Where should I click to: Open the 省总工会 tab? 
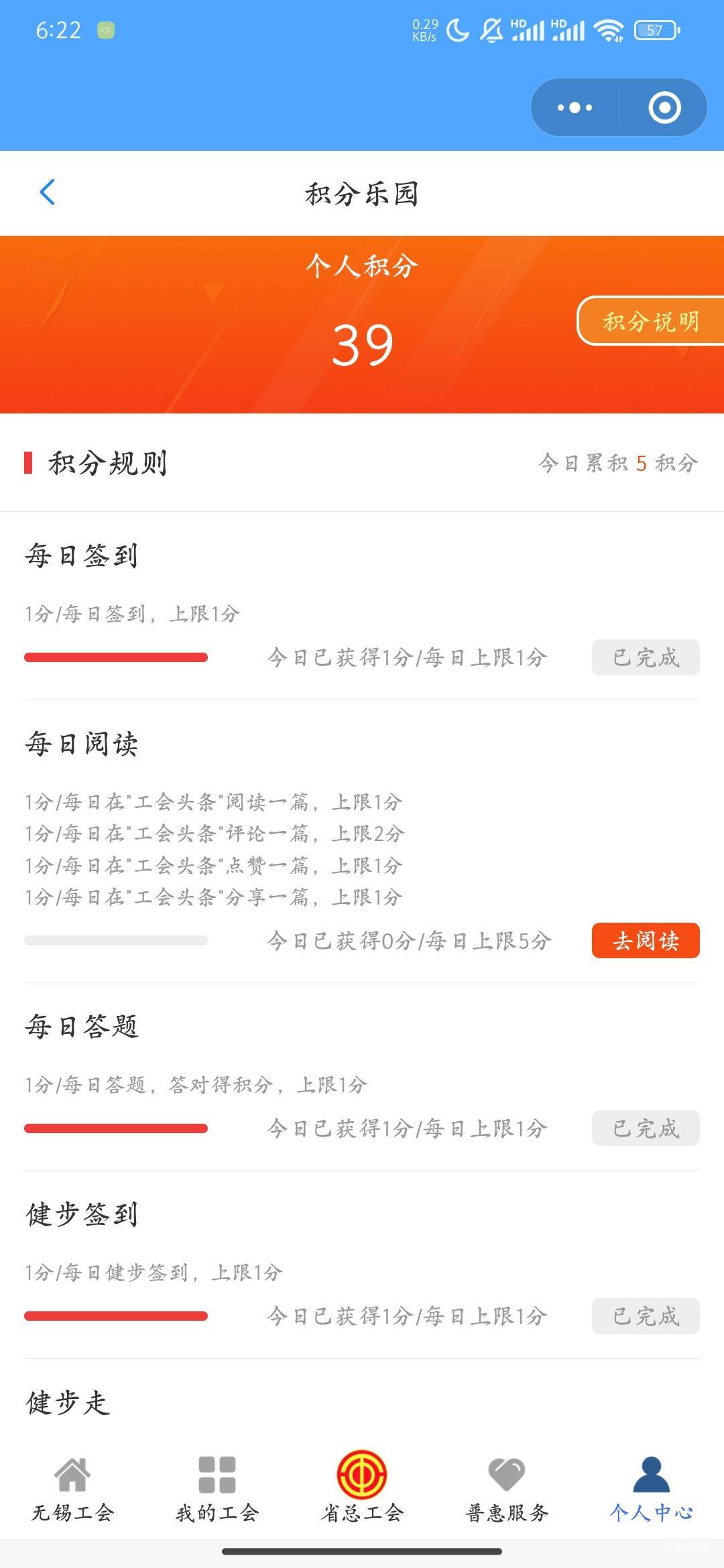(362, 1486)
